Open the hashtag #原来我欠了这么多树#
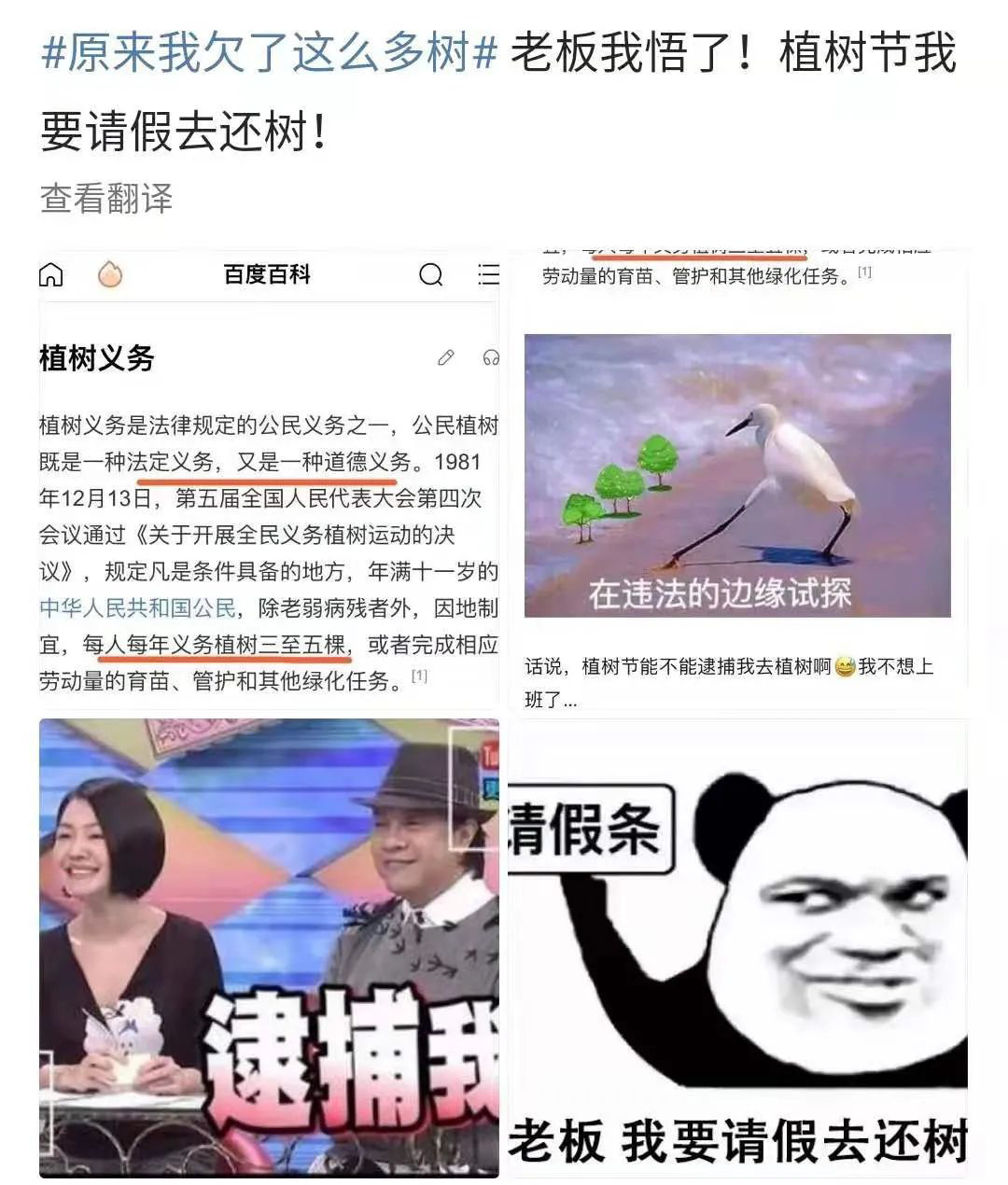1008x1185 pixels. 269,53
